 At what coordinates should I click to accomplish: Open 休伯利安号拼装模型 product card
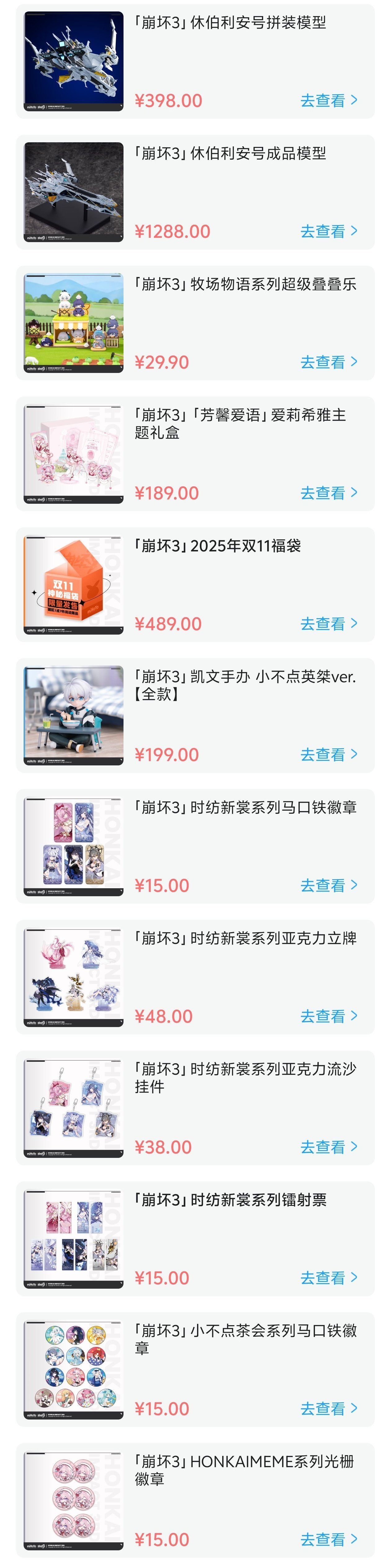coord(195,61)
